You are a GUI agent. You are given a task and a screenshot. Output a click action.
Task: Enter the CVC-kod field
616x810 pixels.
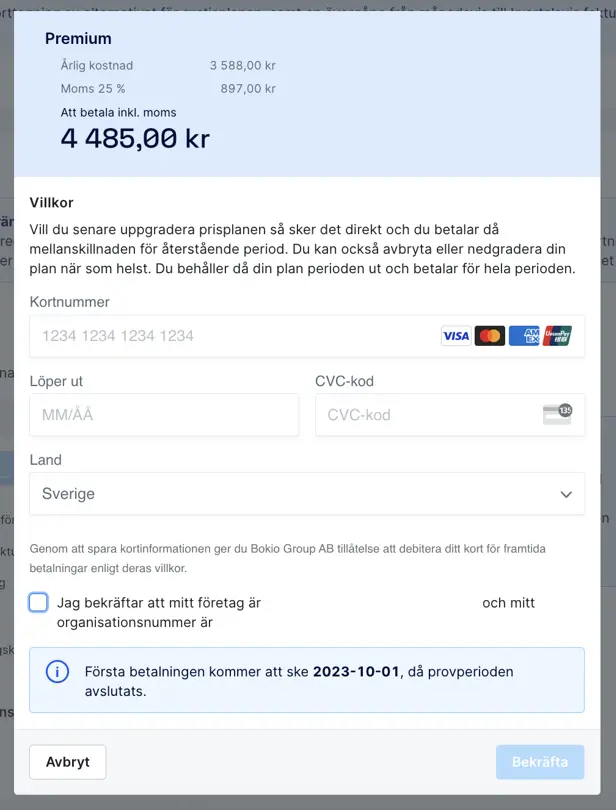coord(425,414)
